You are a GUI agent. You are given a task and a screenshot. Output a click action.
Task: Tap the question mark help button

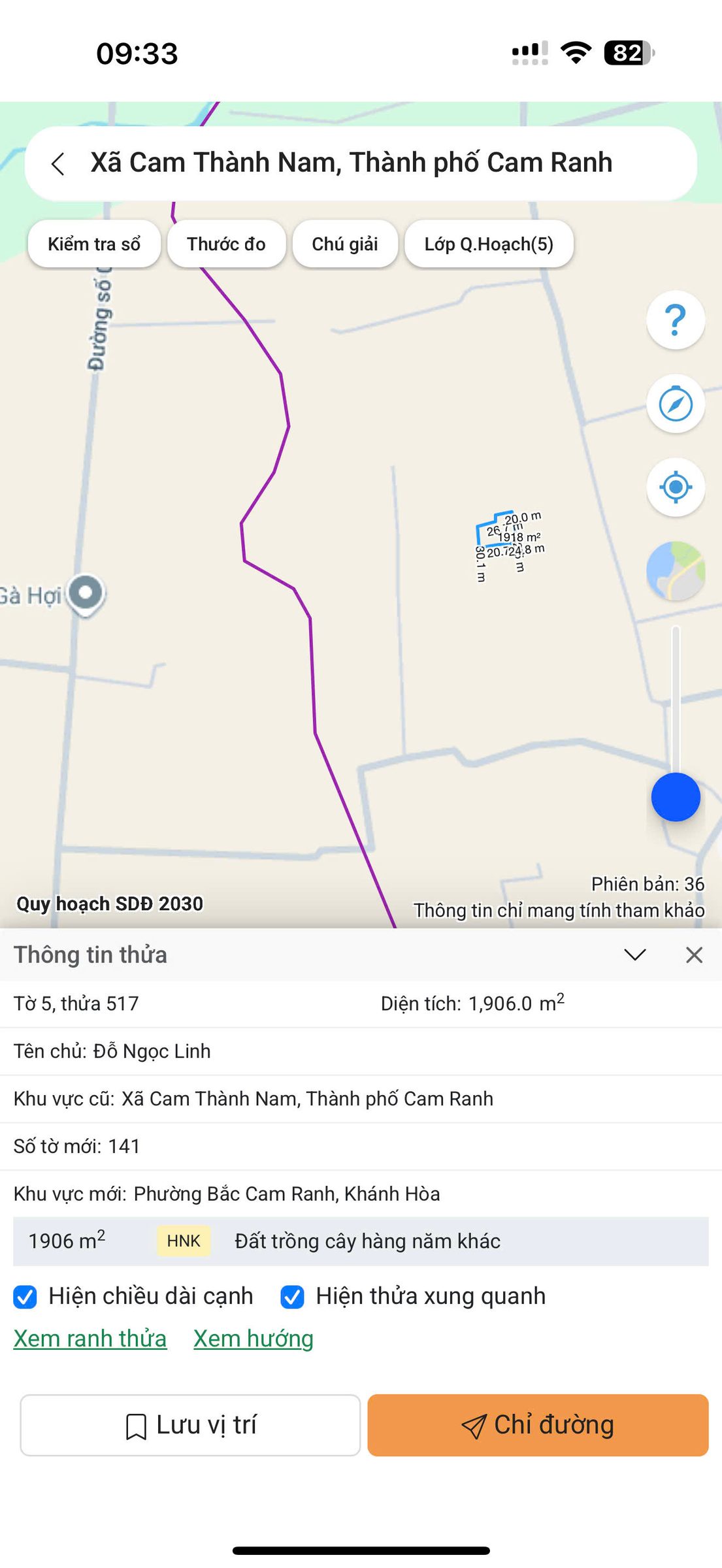[676, 320]
